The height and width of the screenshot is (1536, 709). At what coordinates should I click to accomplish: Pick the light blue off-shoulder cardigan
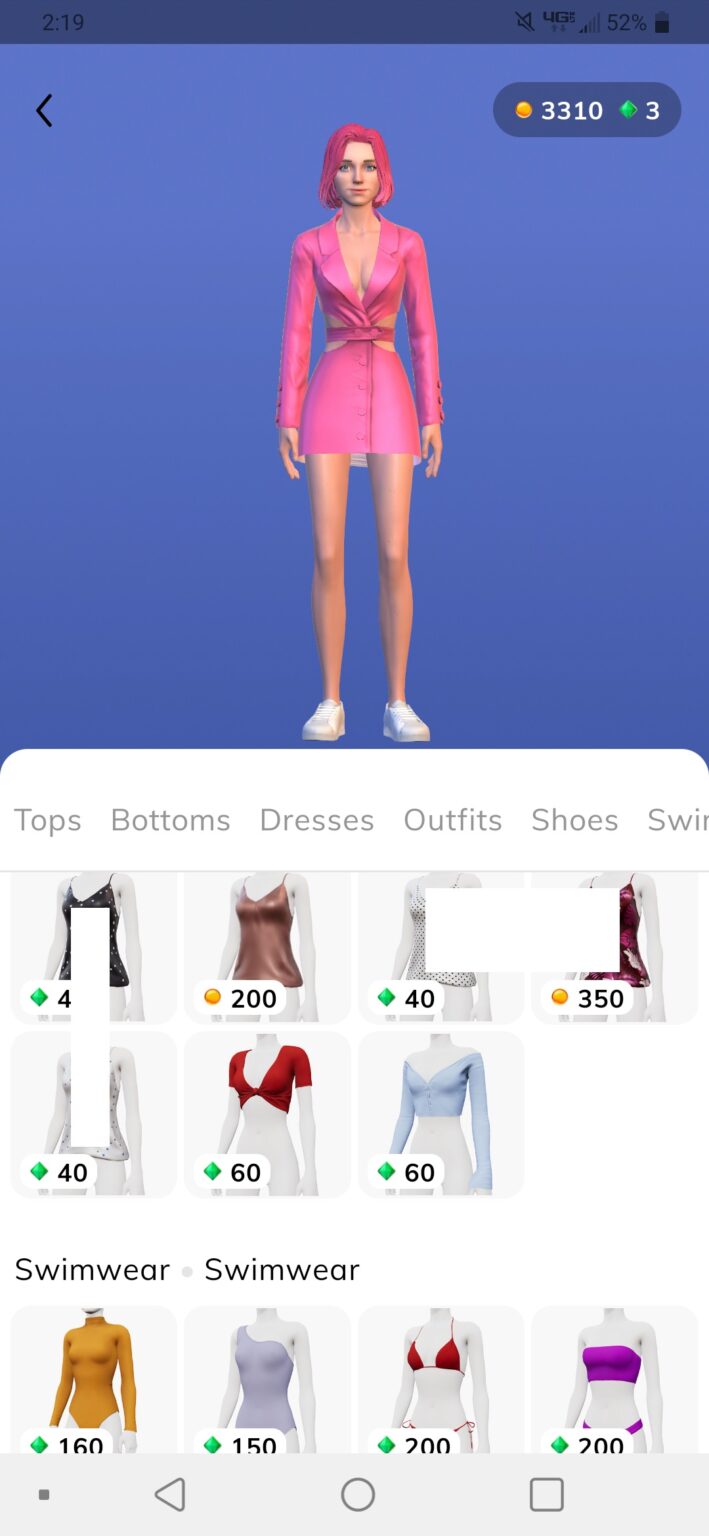pyautogui.click(x=441, y=1112)
